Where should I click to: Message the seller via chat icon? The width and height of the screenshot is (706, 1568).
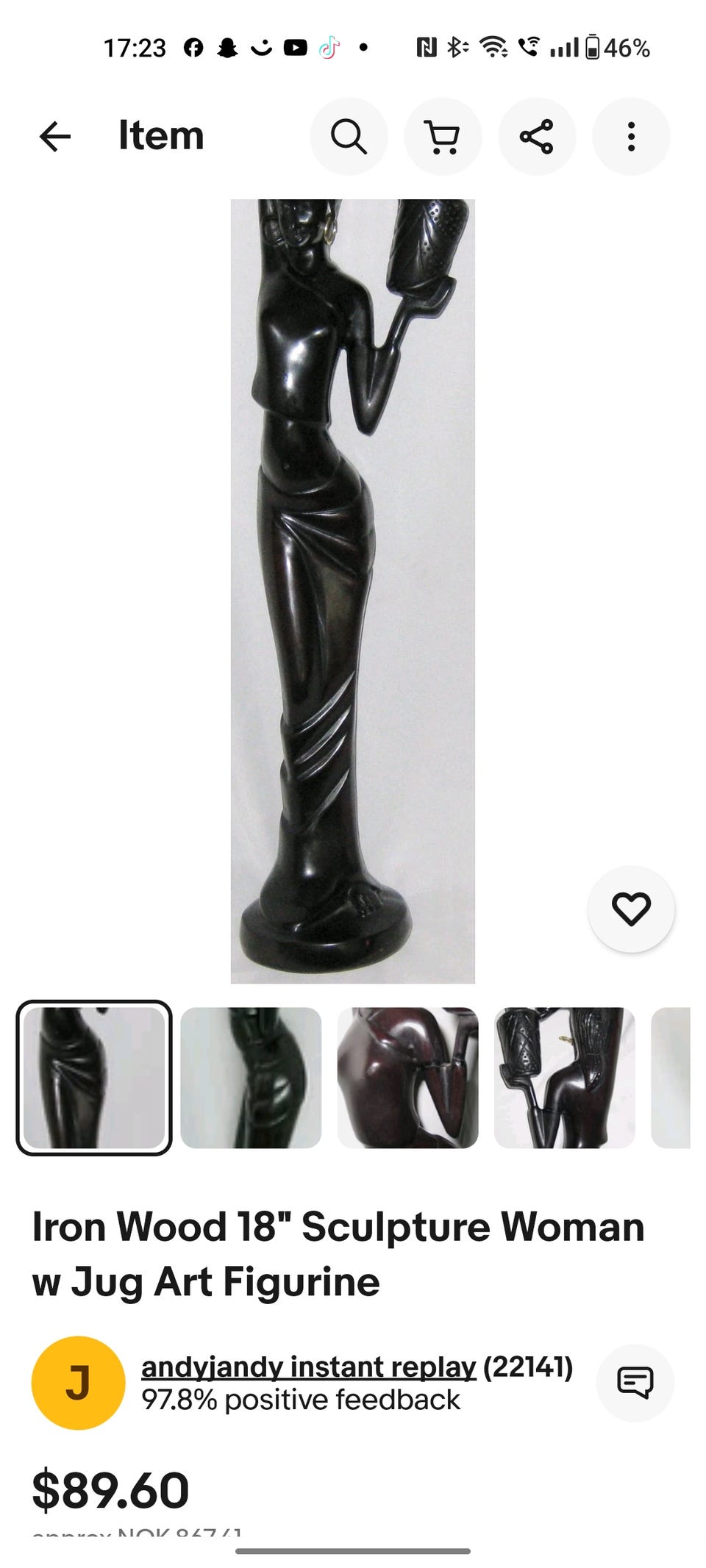coord(635,1382)
